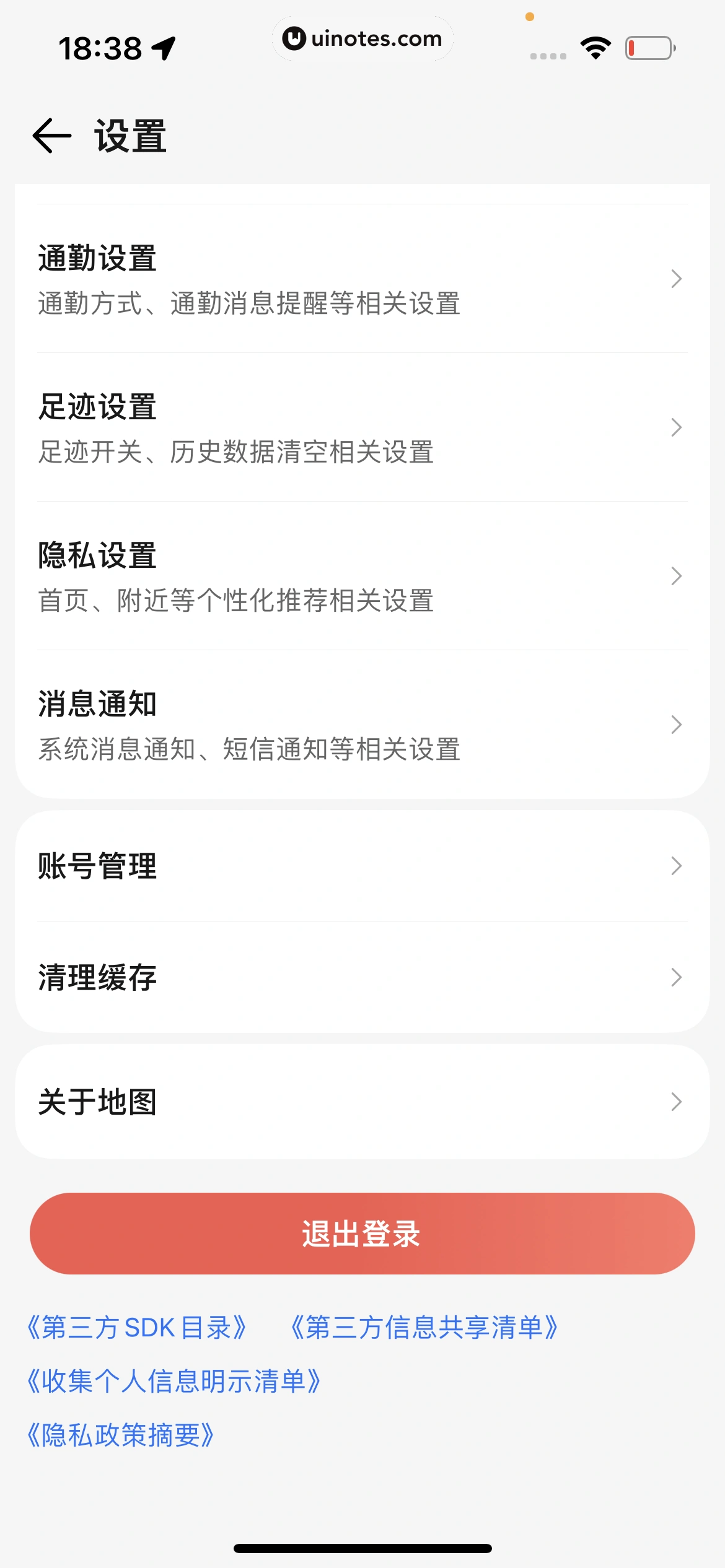Open 消息通知 notification settings
This screenshot has height=1568, width=725.
[362, 725]
